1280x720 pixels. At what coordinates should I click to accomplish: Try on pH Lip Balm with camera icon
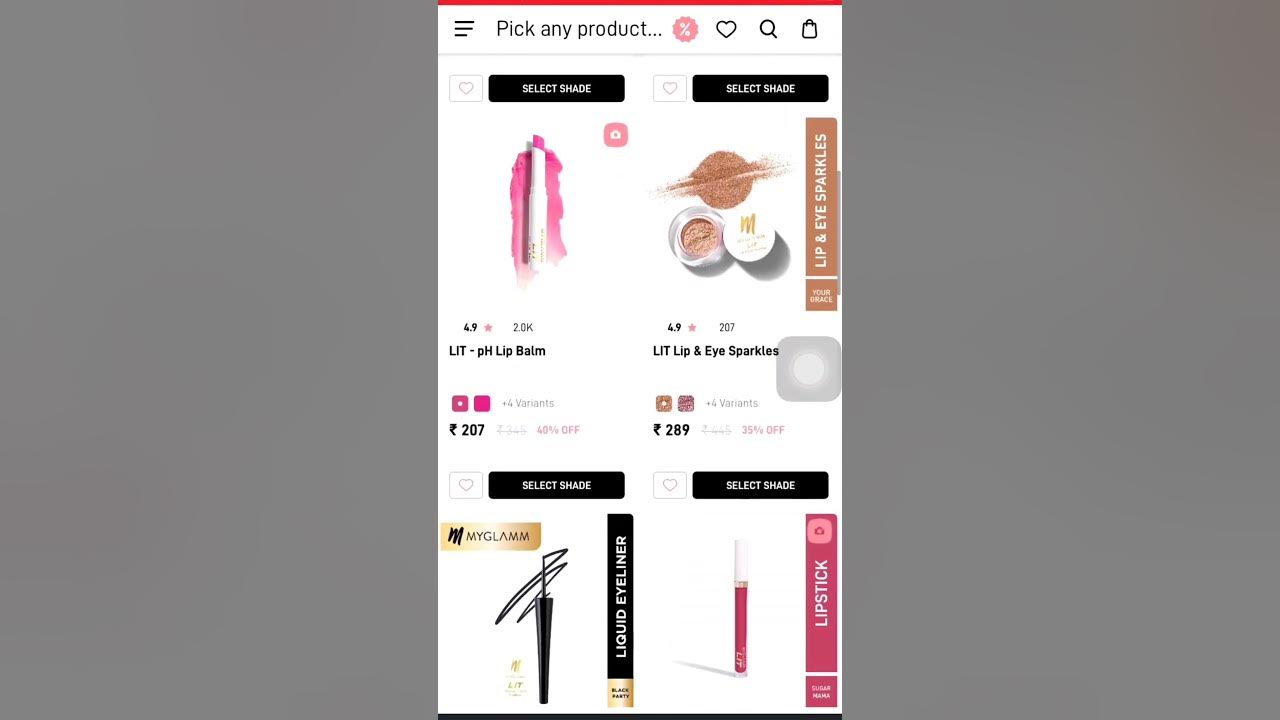(x=616, y=135)
